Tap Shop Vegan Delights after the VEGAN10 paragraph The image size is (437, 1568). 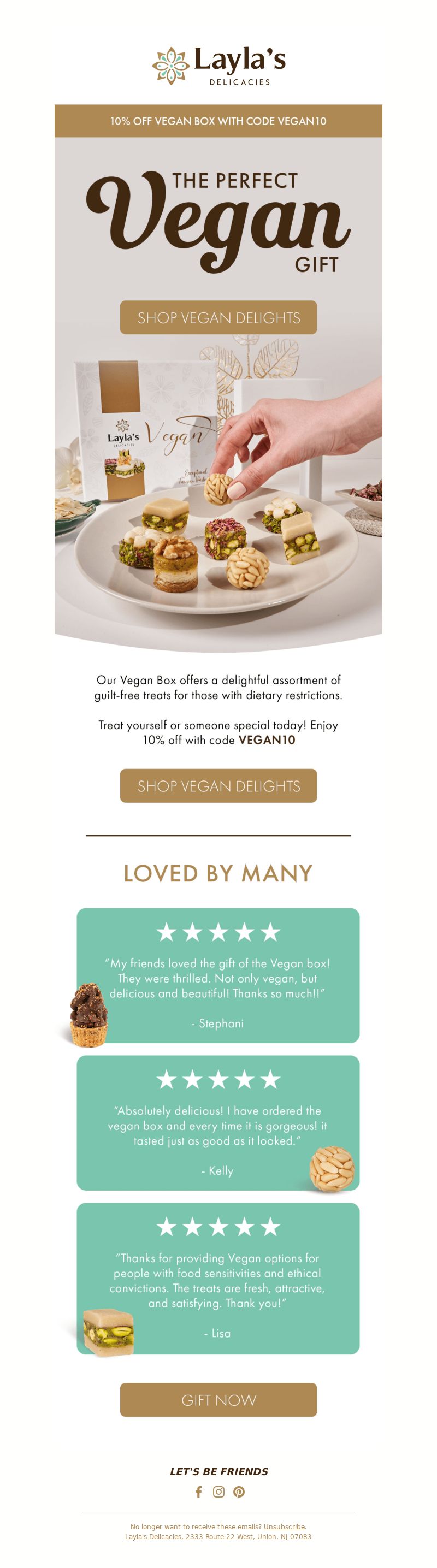(x=218, y=785)
